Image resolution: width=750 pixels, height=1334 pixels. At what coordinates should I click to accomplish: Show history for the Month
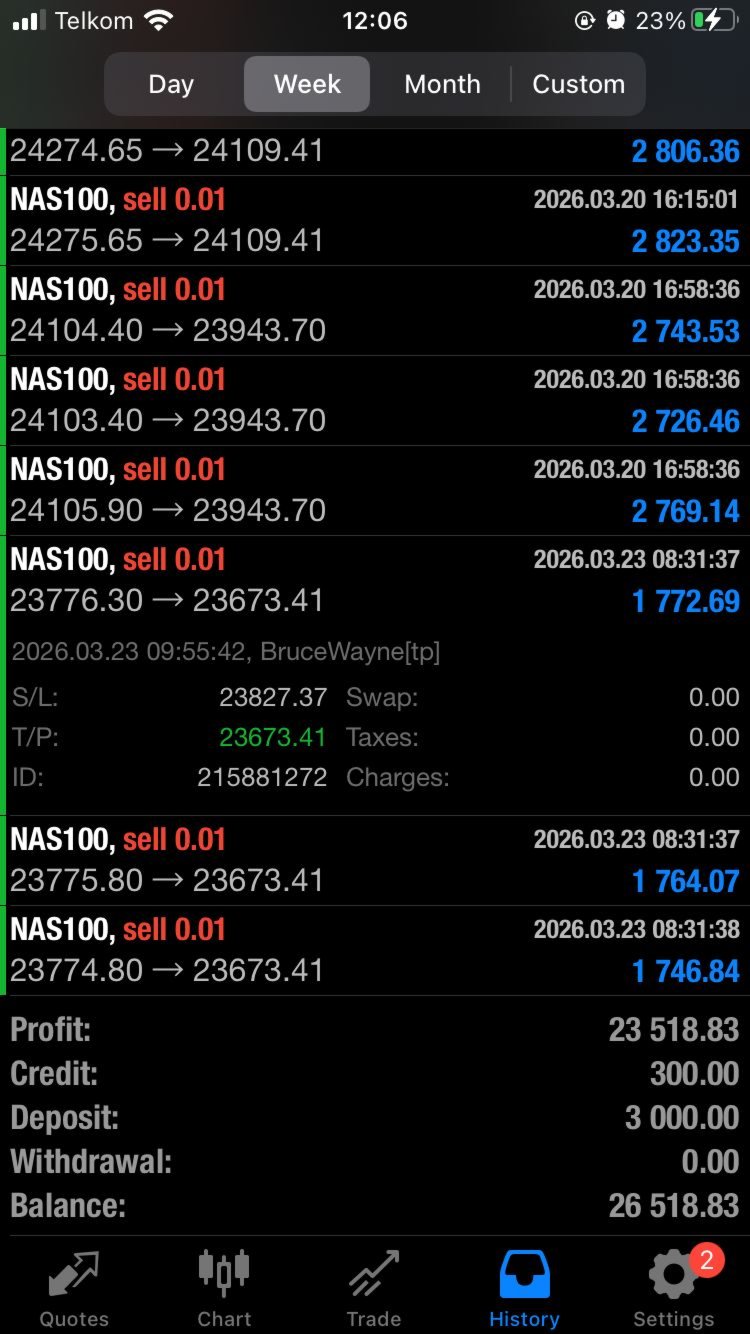pyautogui.click(x=442, y=84)
